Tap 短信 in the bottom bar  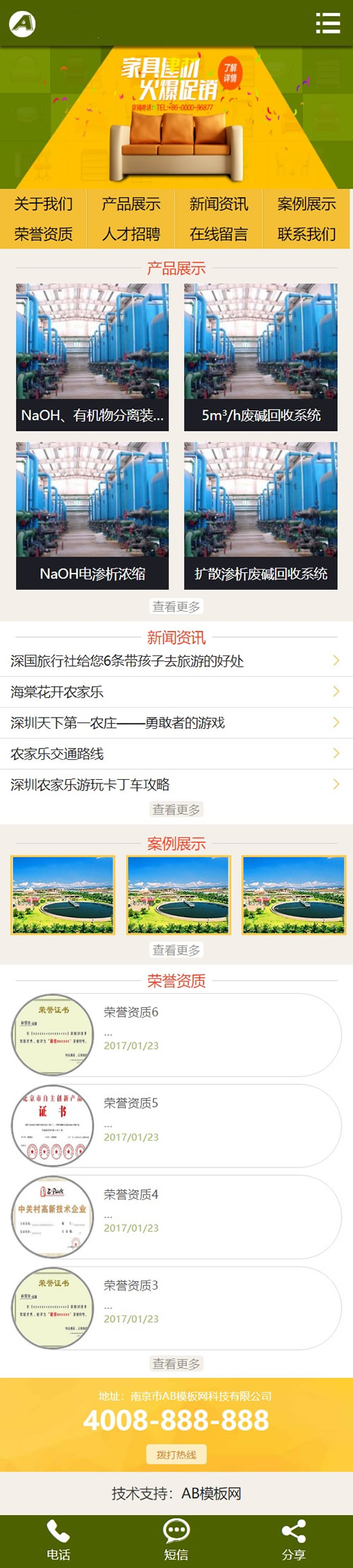click(176, 1541)
